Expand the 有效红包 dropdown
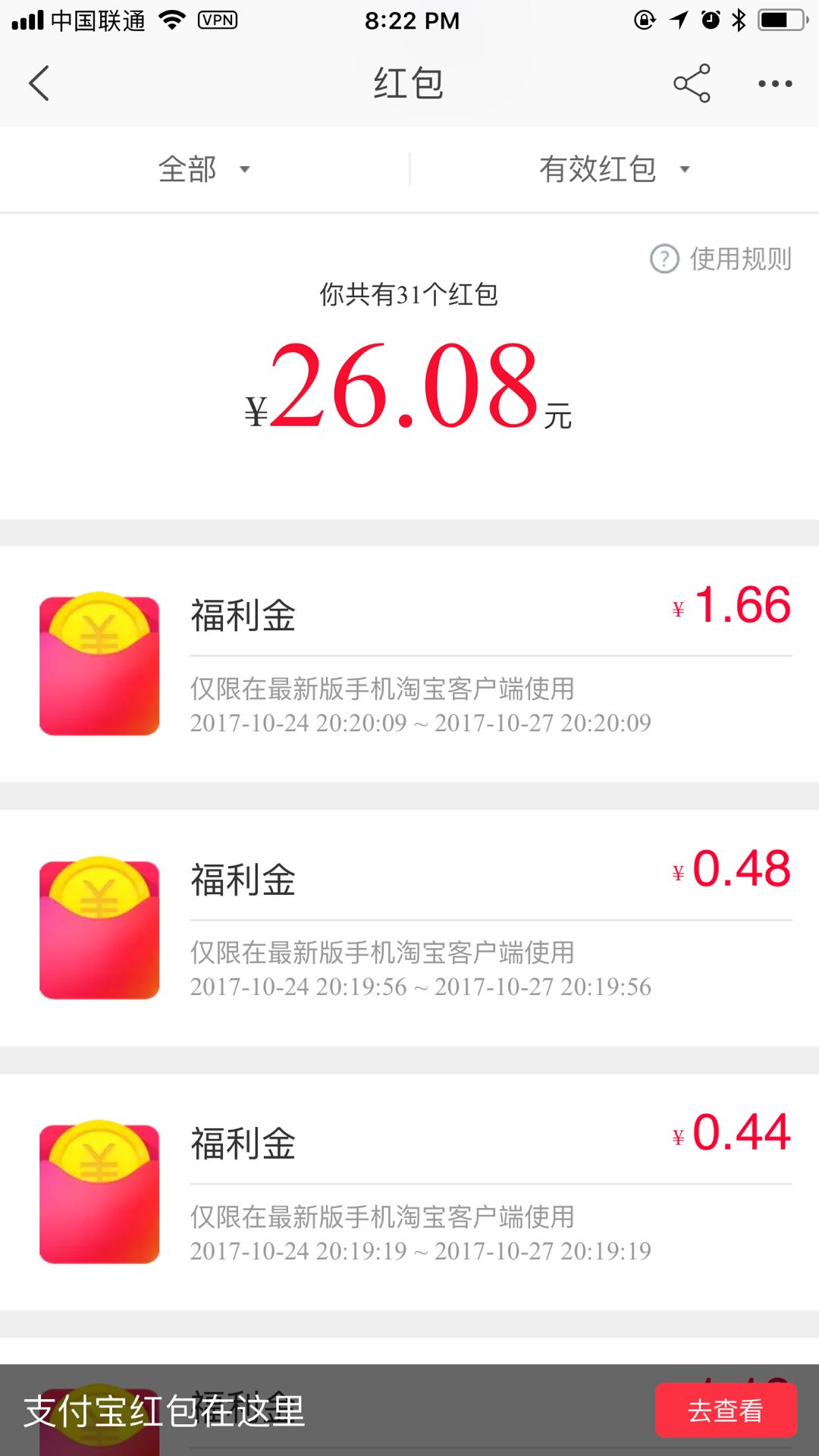This screenshot has width=819, height=1456. pos(614,169)
